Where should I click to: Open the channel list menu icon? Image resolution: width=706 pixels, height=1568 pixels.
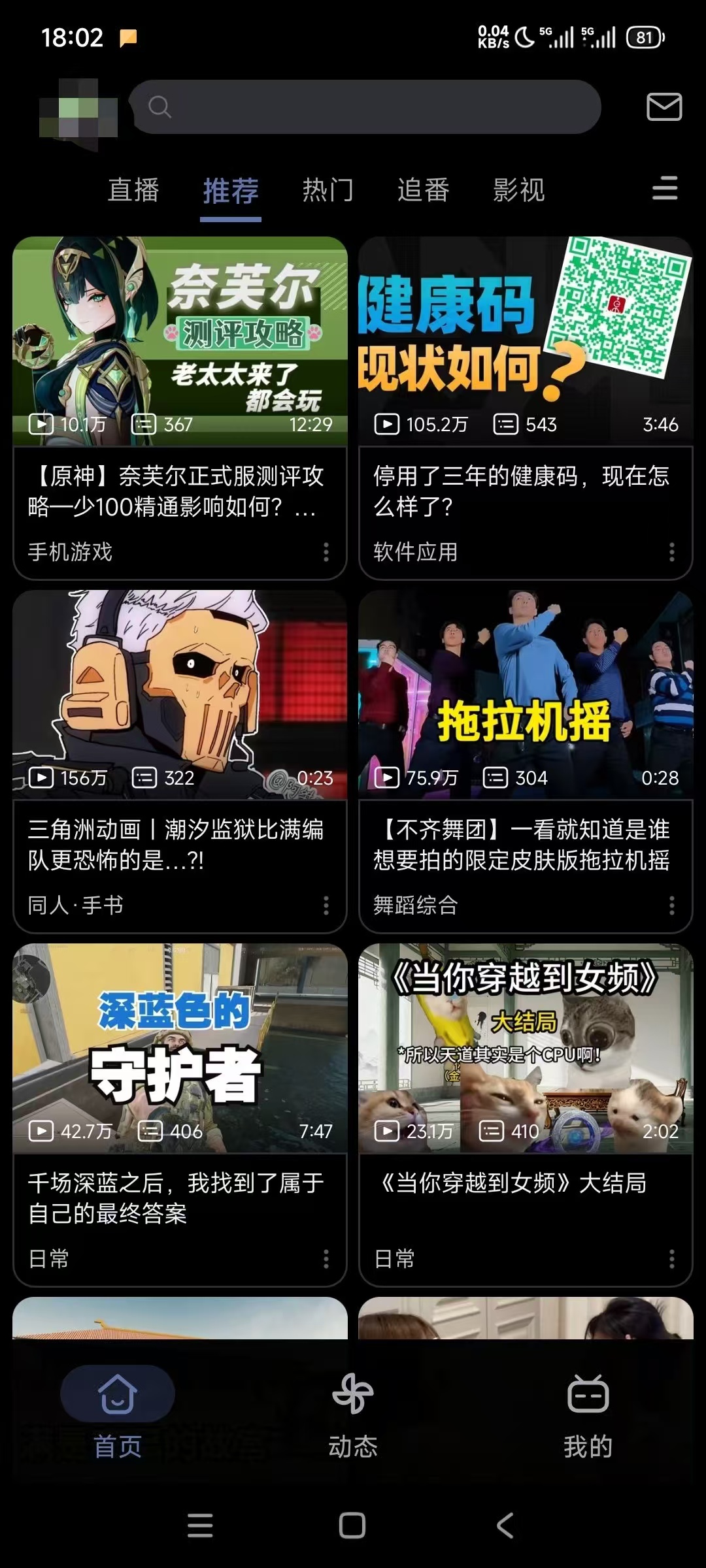664,189
